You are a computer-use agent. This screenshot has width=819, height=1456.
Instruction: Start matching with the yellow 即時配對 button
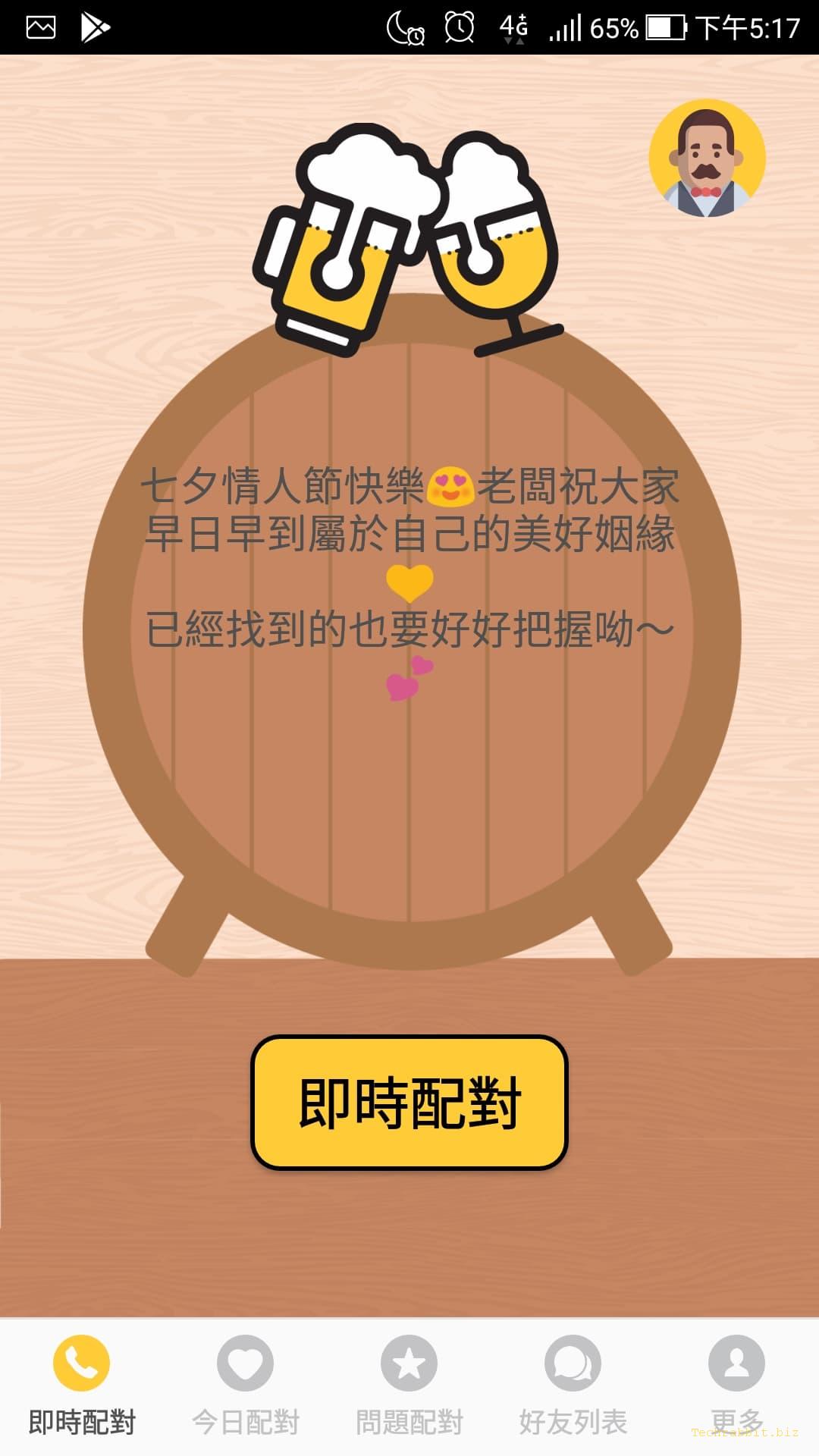(409, 1102)
